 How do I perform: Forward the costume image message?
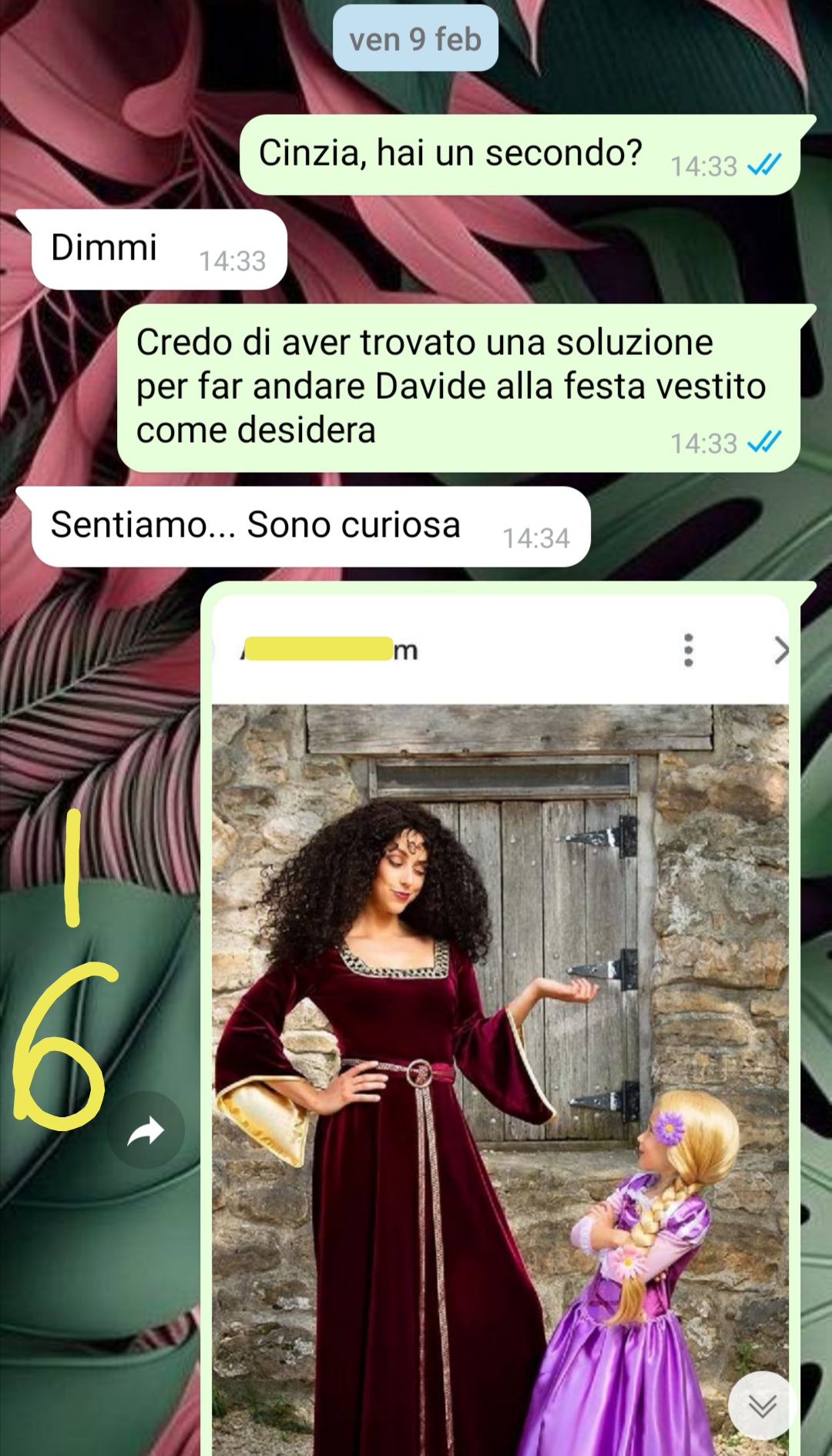pos(146,1131)
